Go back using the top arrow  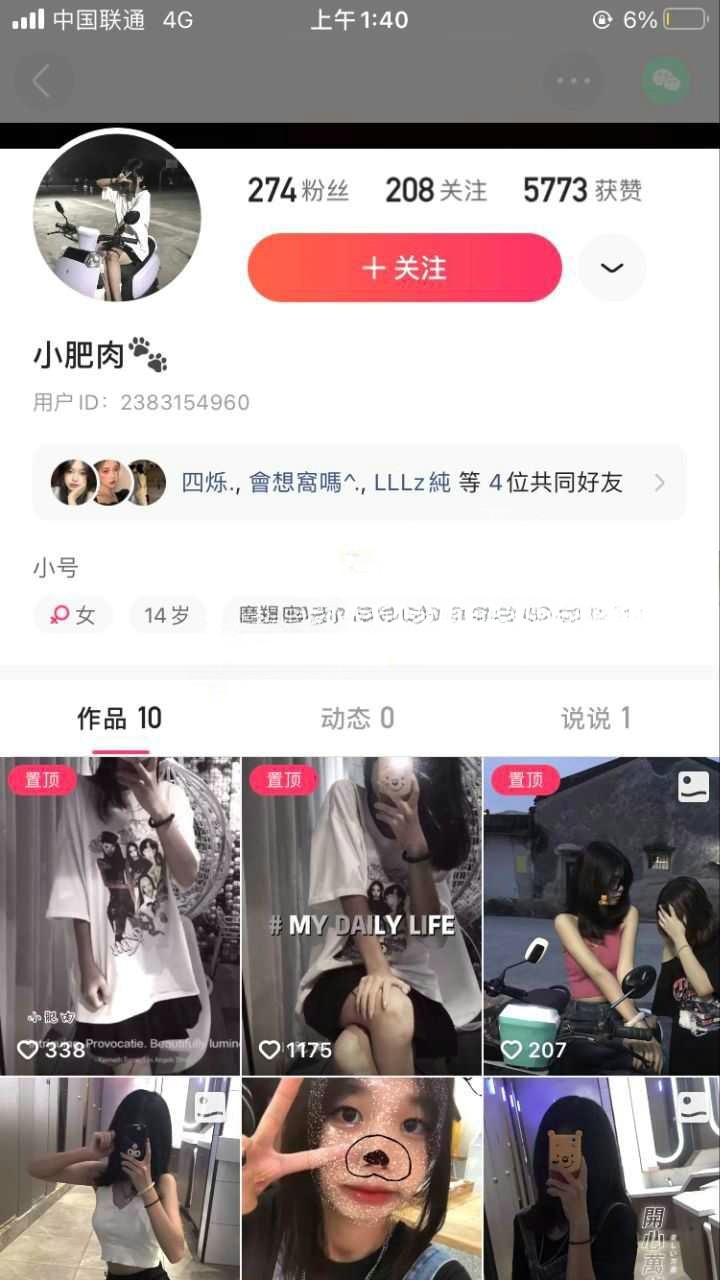coord(42,82)
